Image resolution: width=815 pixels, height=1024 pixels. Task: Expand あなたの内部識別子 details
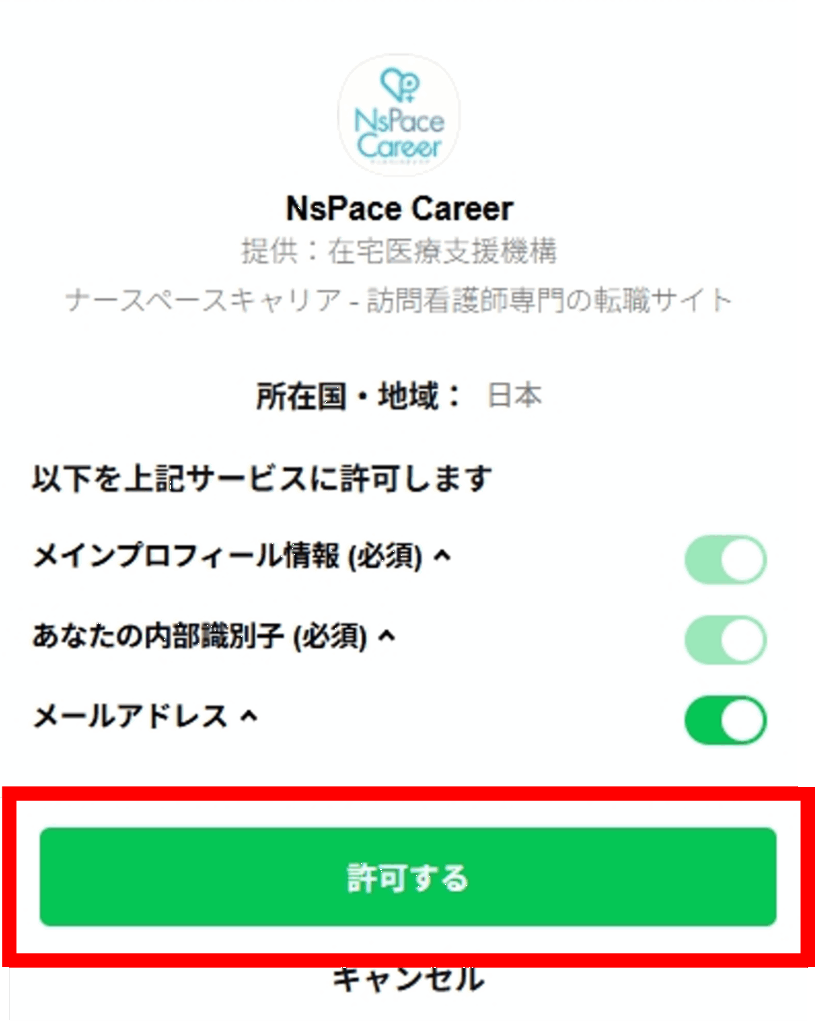pyautogui.click(x=388, y=636)
